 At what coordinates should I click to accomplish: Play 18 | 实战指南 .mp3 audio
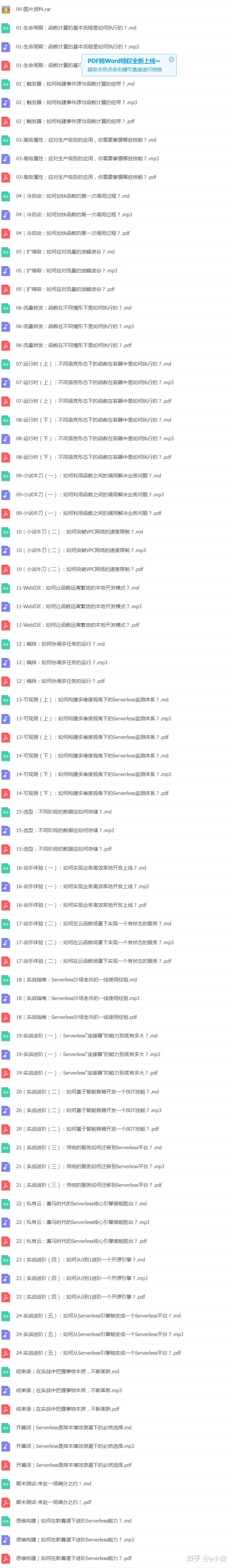click(78, 998)
